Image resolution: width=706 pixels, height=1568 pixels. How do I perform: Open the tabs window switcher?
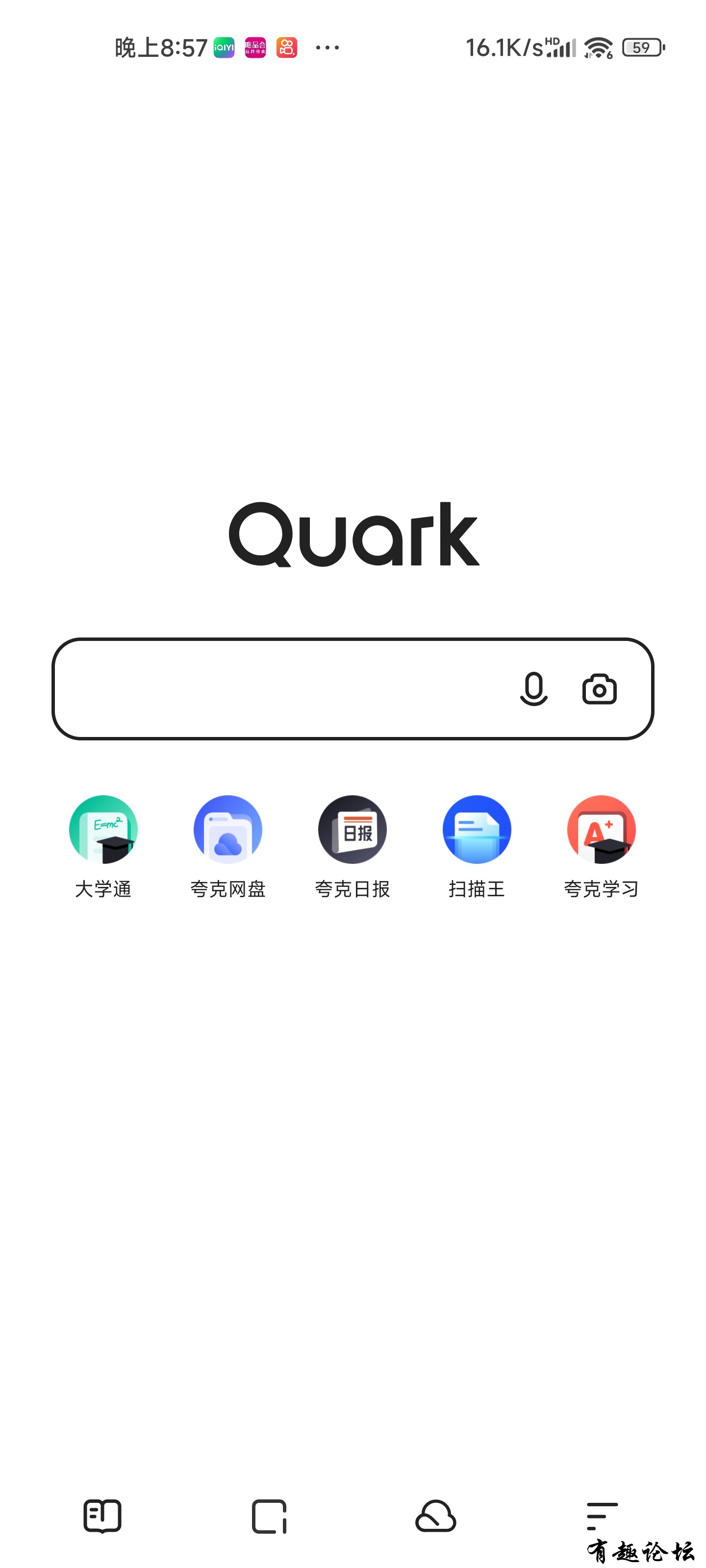click(269, 1516)
